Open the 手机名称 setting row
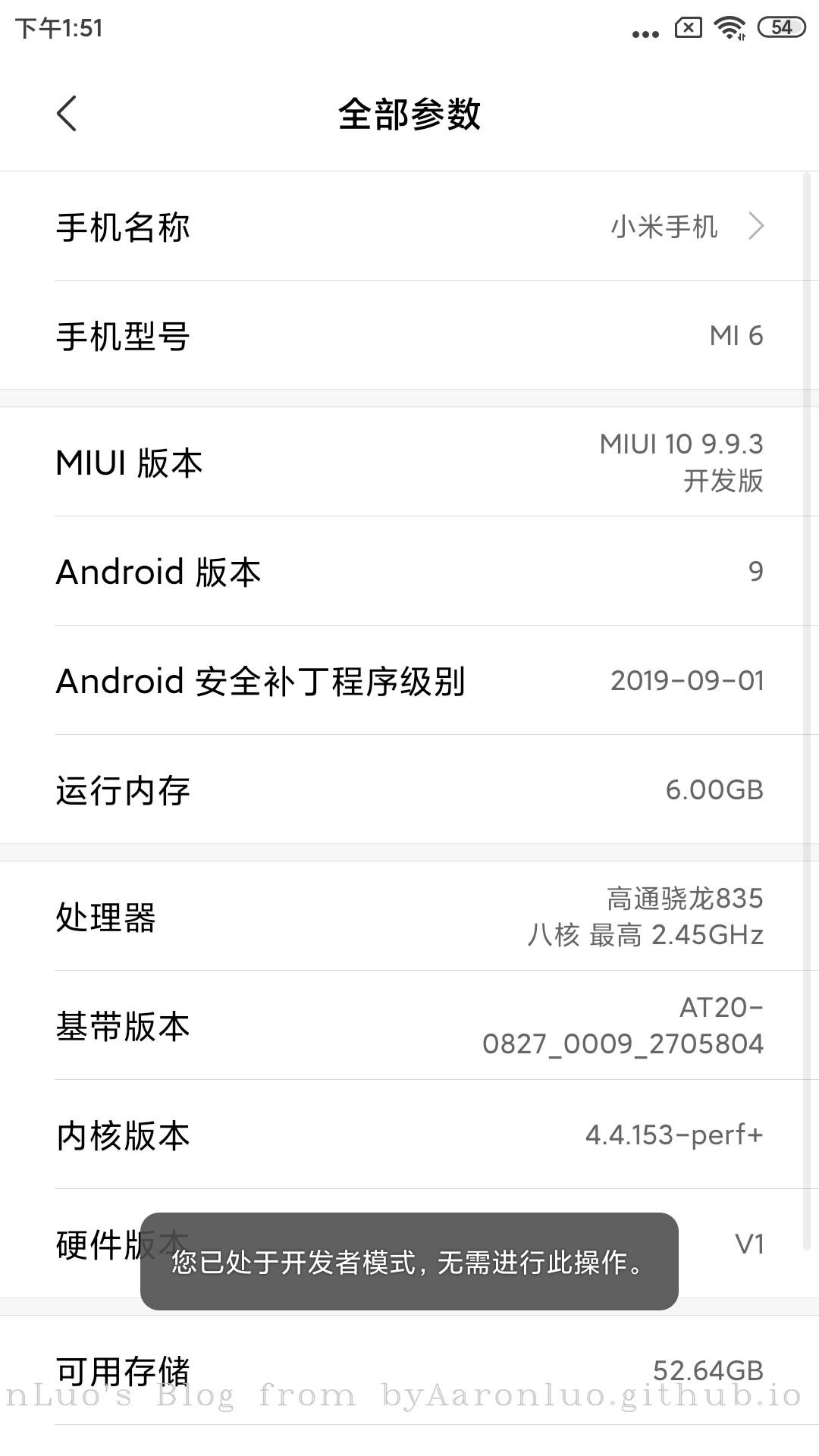 [x=409, y=226]
